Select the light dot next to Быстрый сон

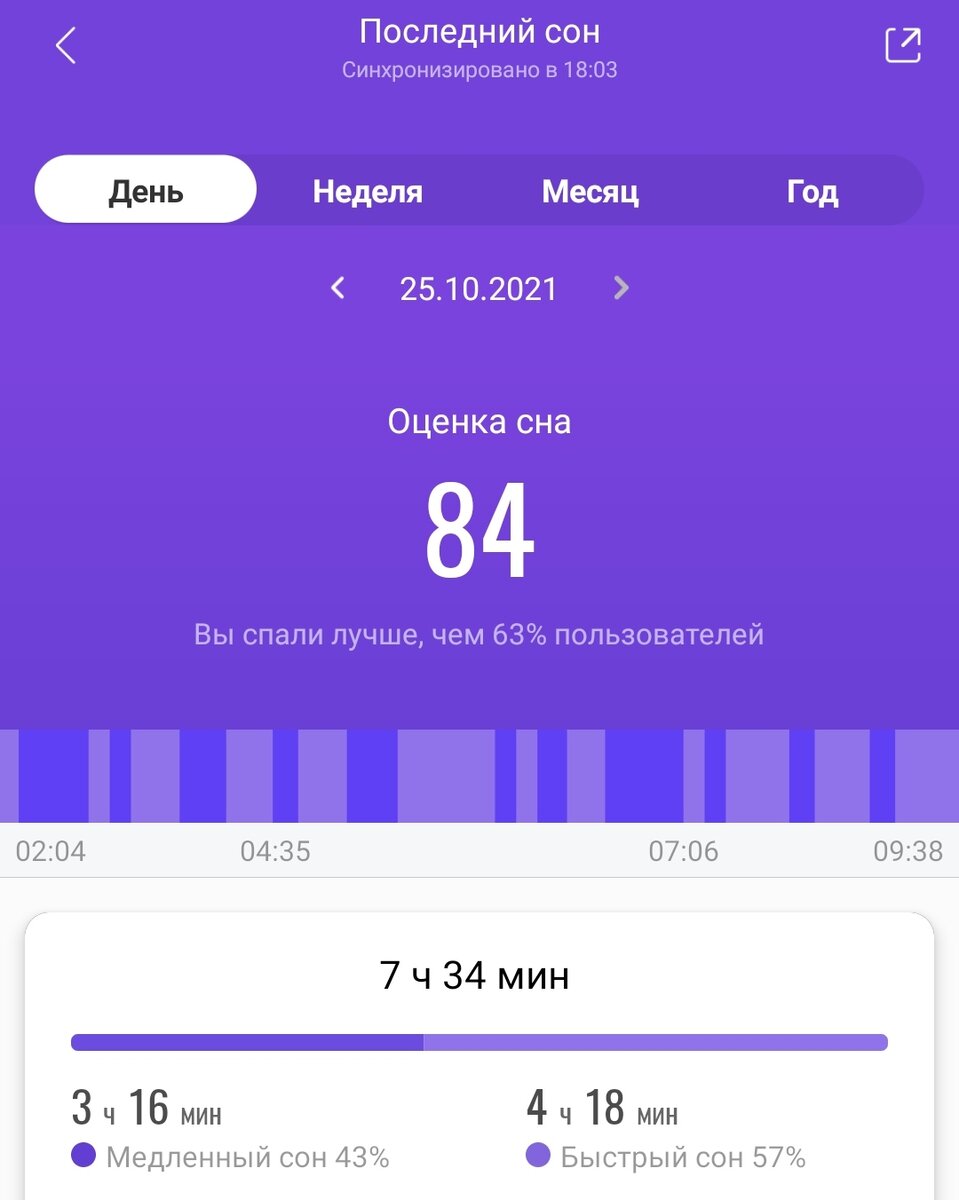pyautogui.click(x=539, y=1155)
